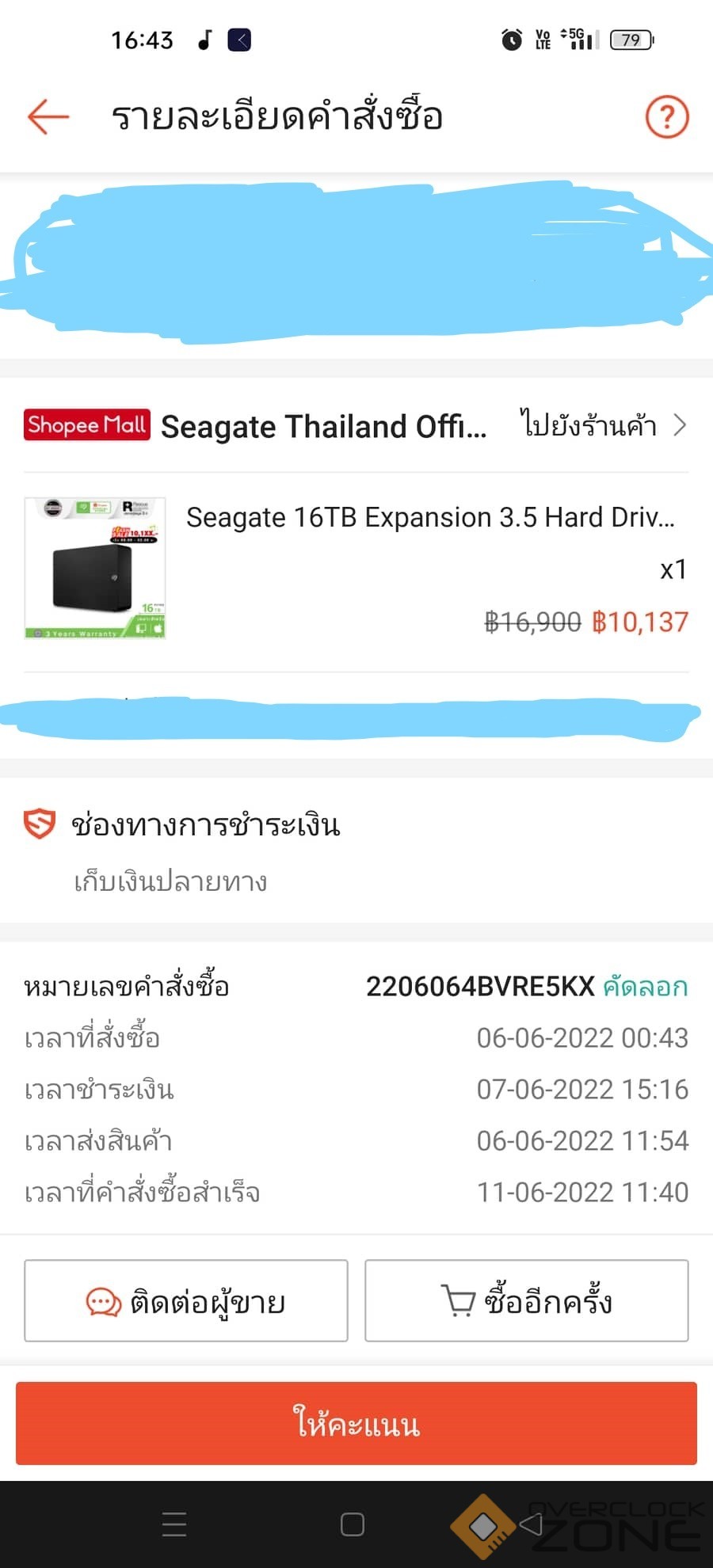Copy the order number with คัดลอก
Screen dimensions: 713x1568
point(645,987)
